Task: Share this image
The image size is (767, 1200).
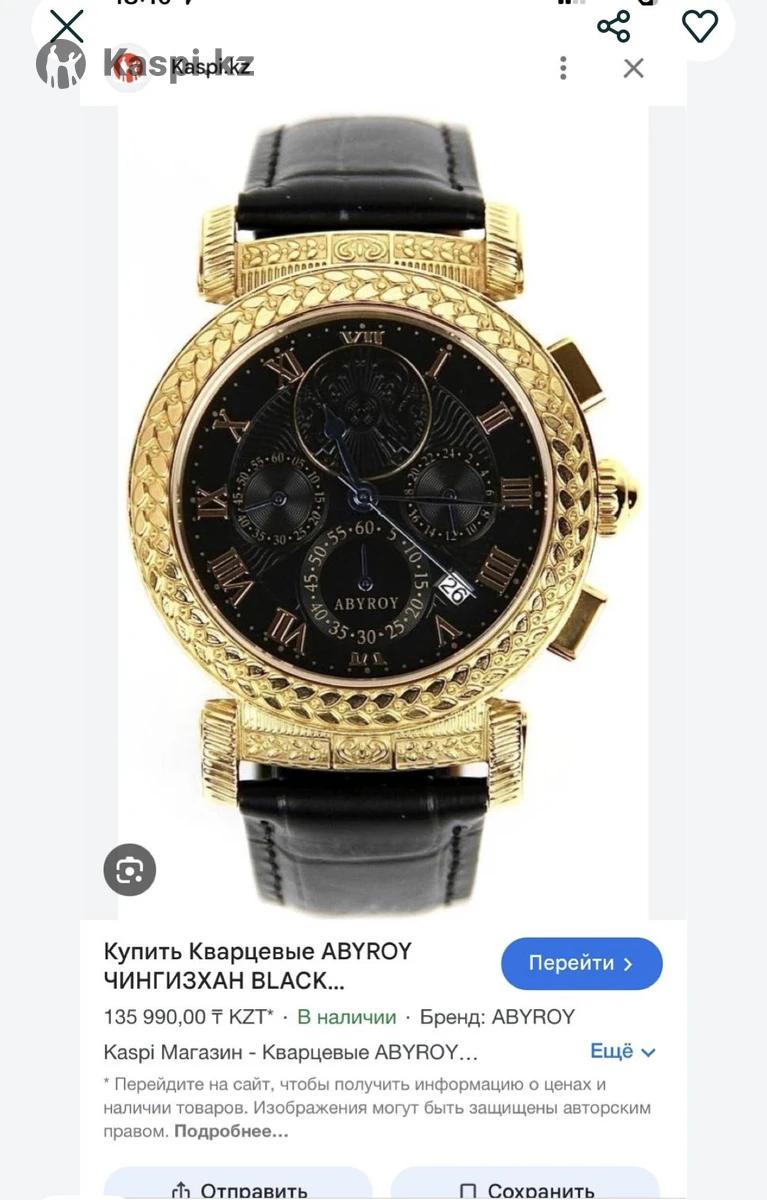Action: click(614, 26)
